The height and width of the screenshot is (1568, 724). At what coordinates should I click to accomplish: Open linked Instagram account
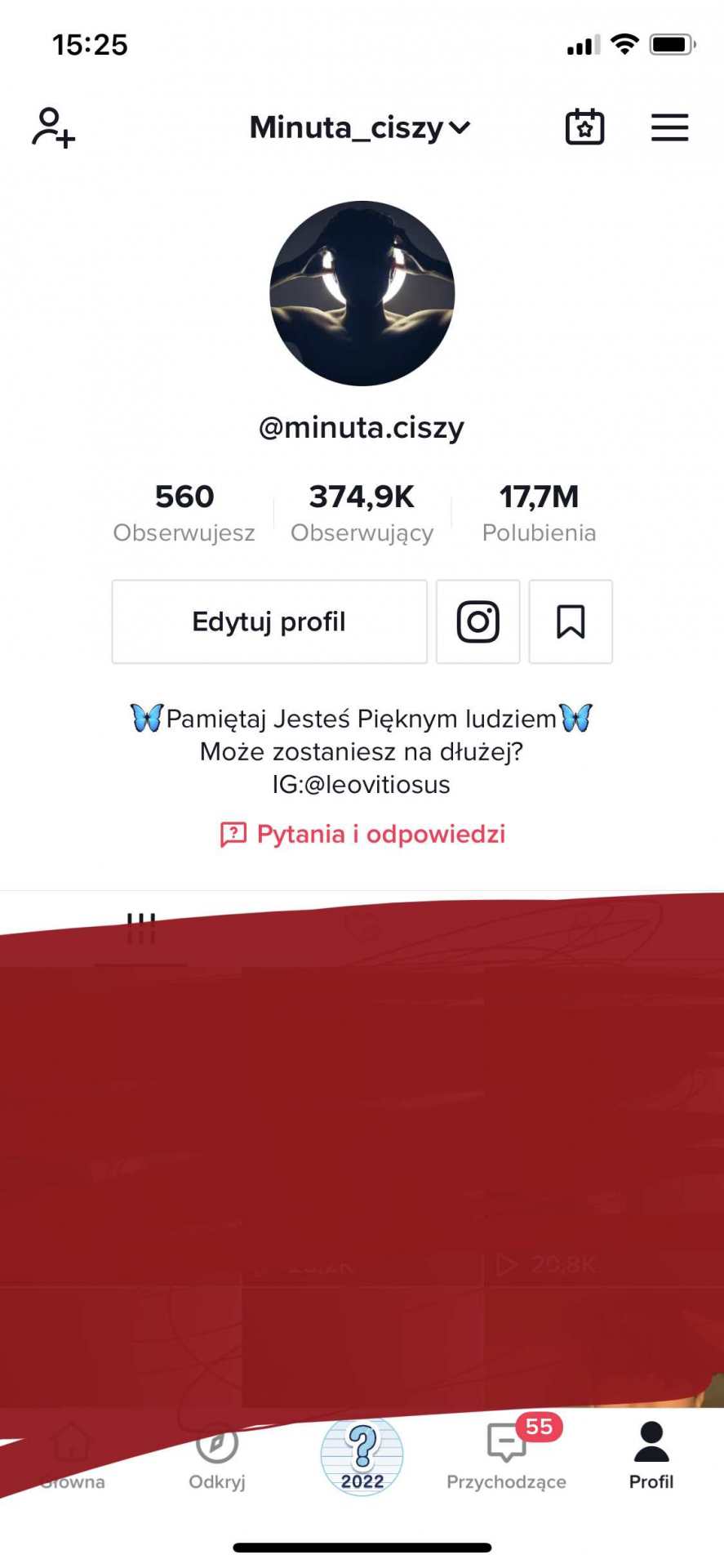[x=477, y=621]
